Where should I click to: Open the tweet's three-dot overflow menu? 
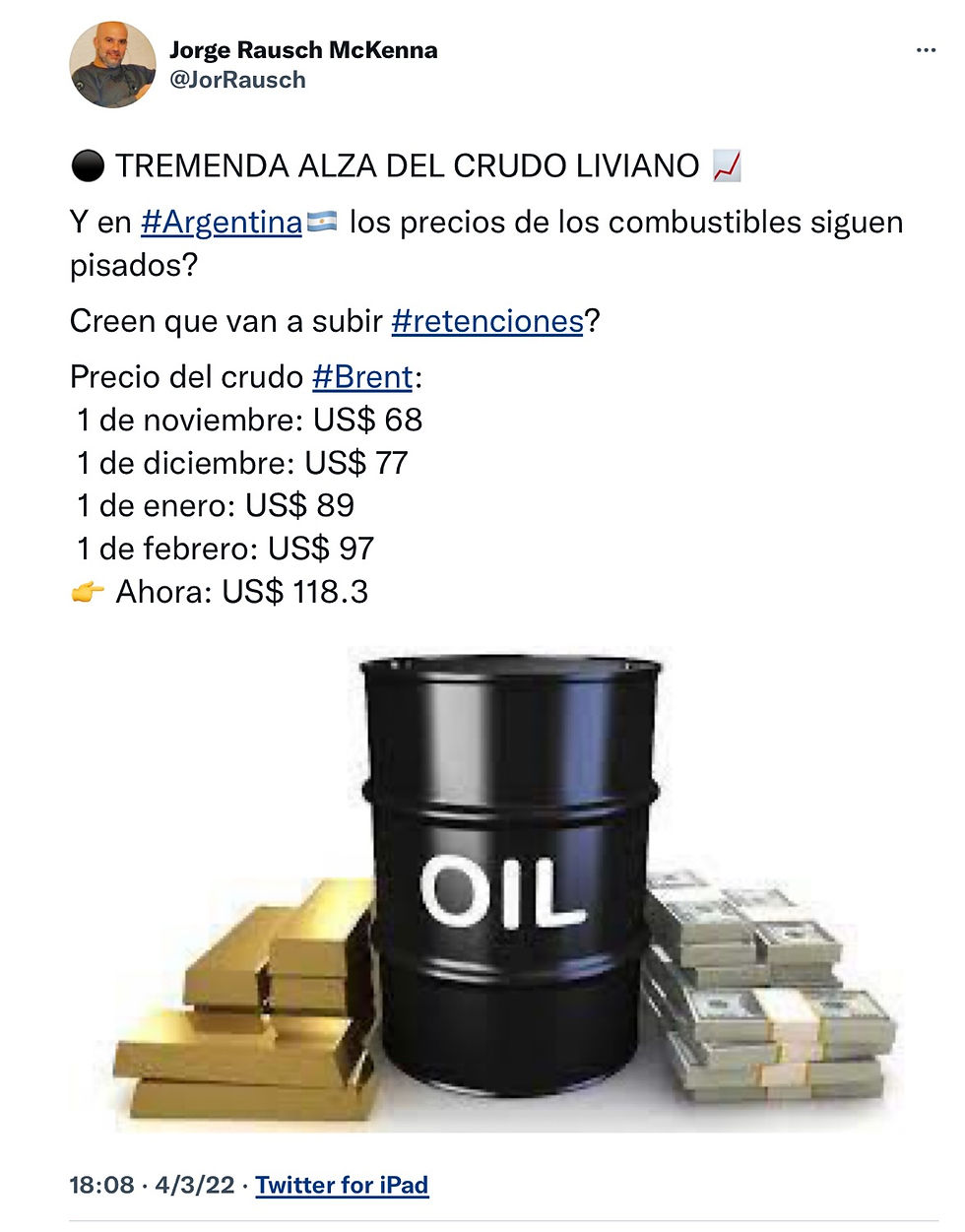[x=926, y=50]
